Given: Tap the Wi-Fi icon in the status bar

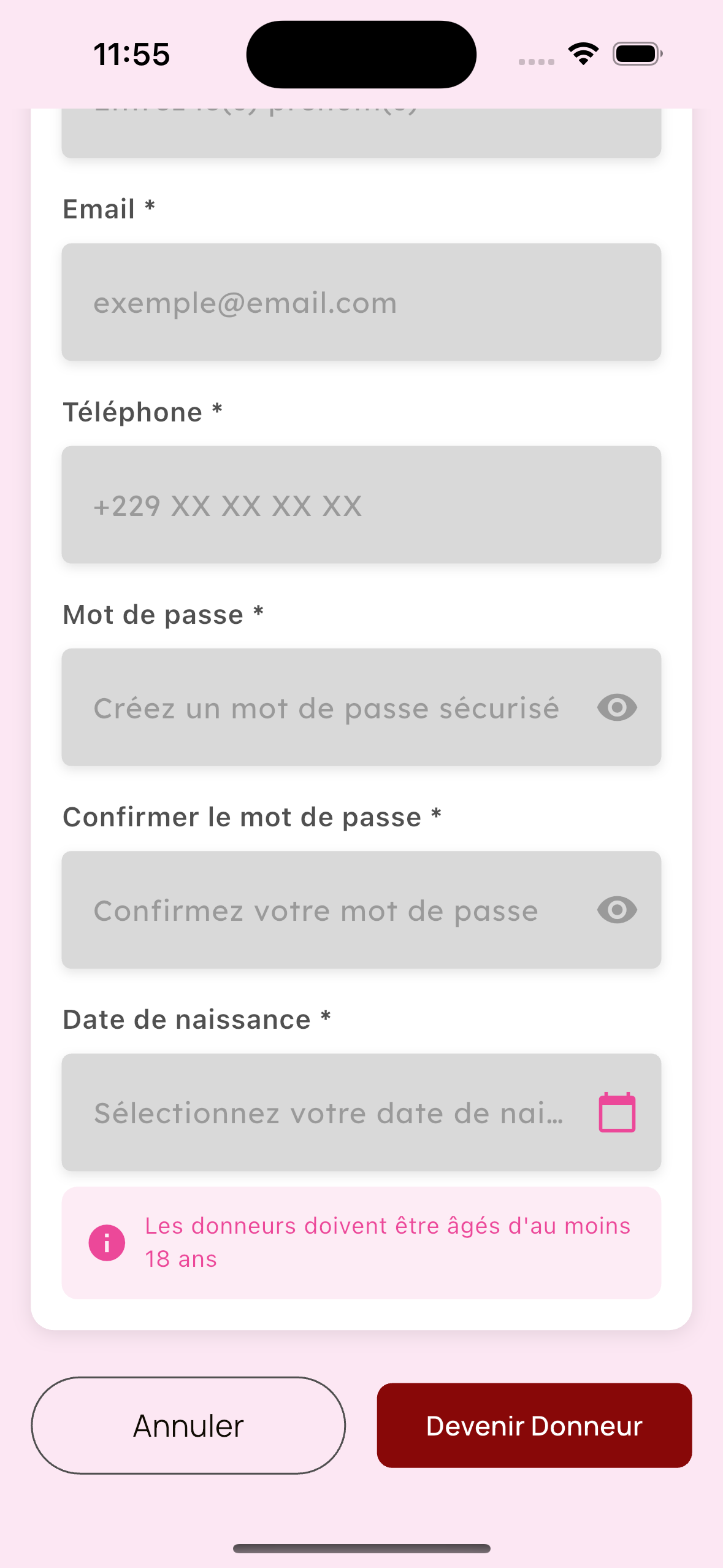Looking at the screenshot, I should [582, 54].
